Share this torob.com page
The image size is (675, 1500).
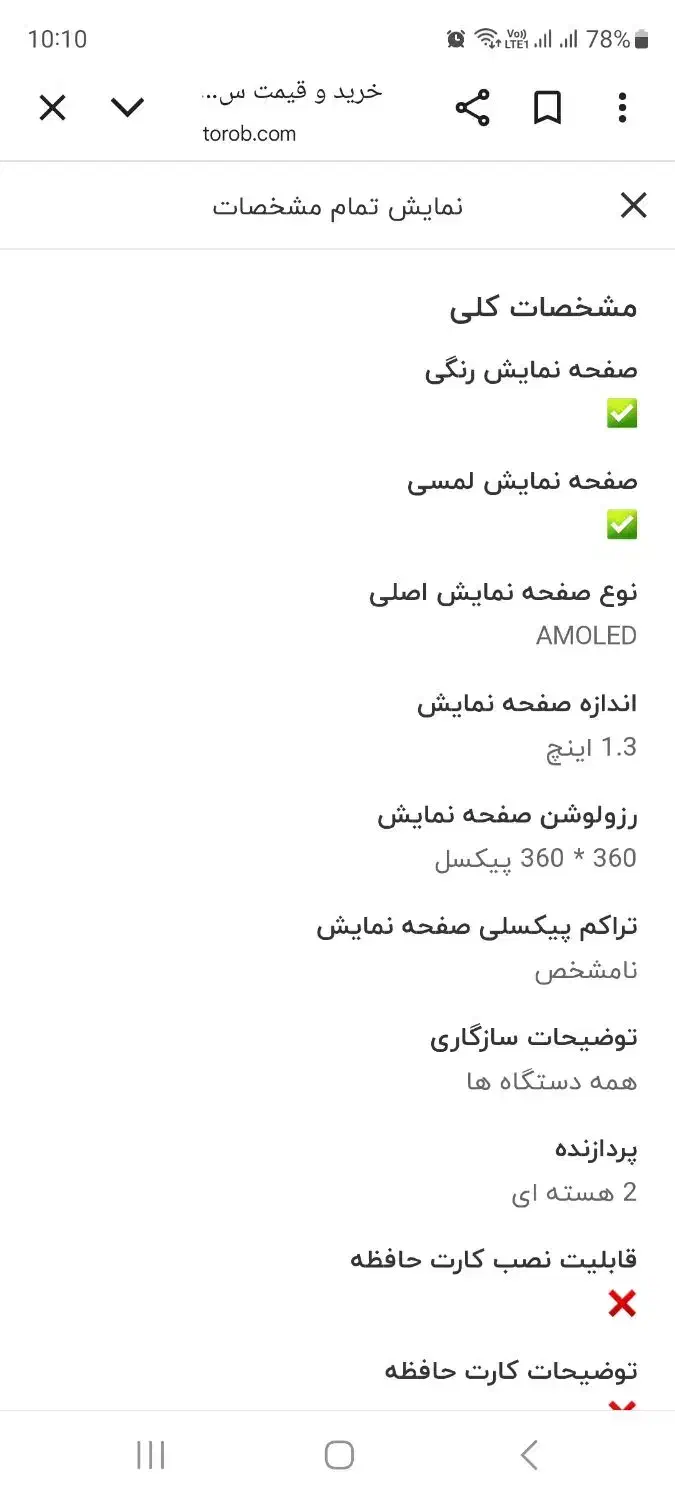pyautogui.click(x=472, y=107)
